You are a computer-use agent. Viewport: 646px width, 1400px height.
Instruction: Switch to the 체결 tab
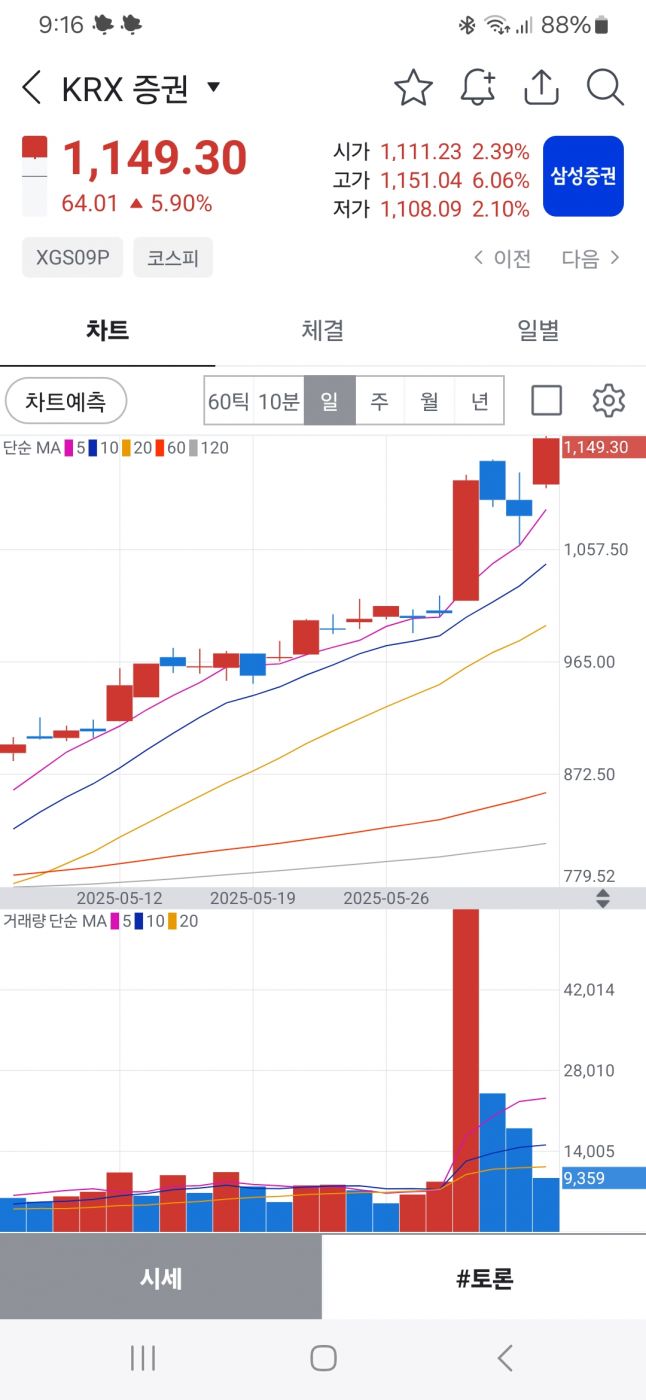click(323, 331)
